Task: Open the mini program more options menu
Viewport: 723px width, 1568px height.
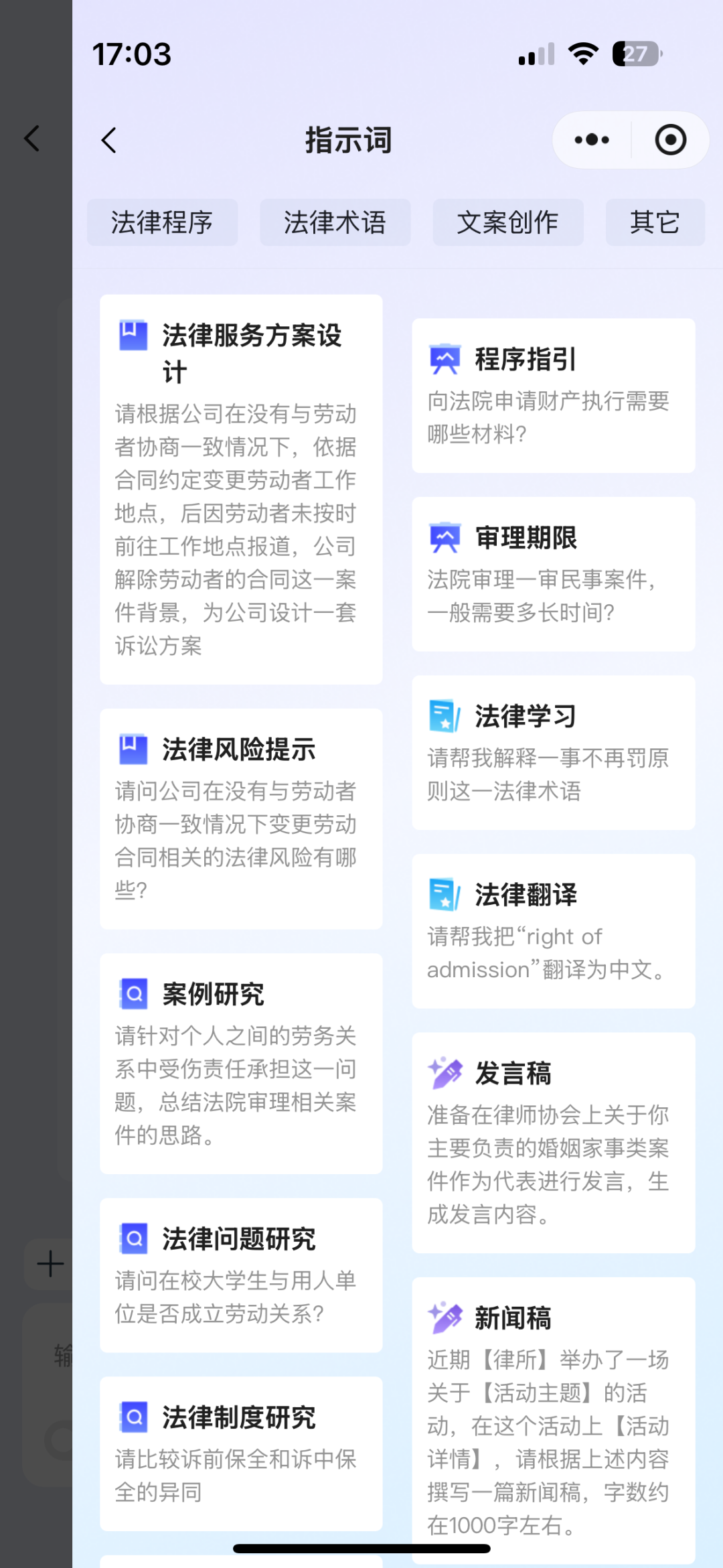Action: [x=592, y=140]
